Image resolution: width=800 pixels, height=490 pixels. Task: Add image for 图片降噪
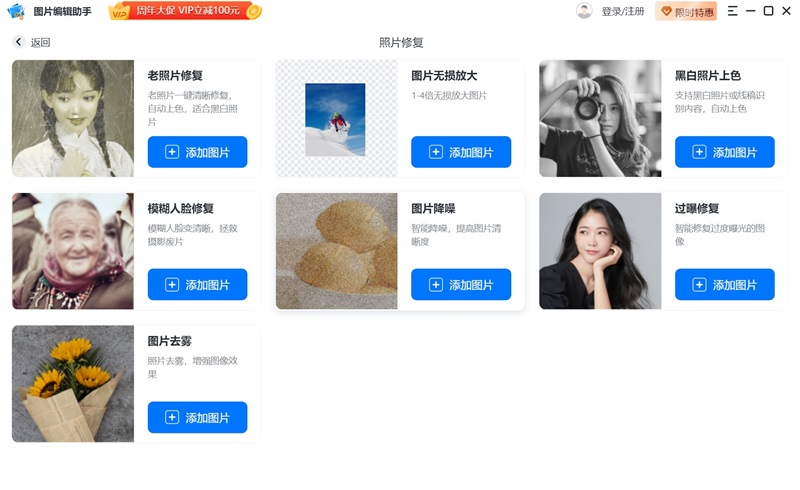(461, 285)
